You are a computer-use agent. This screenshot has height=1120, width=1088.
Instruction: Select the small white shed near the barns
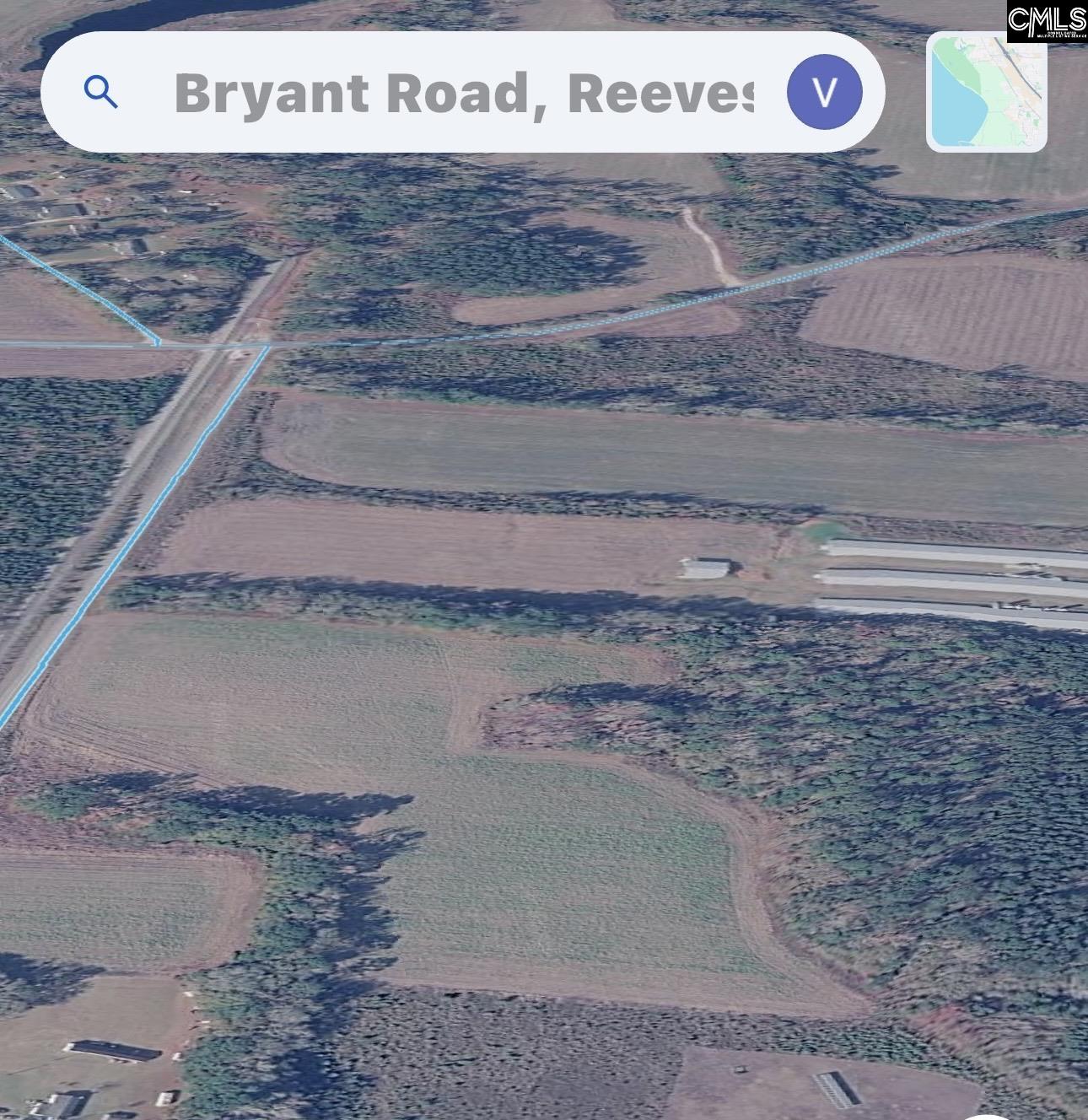click(708, 569)
